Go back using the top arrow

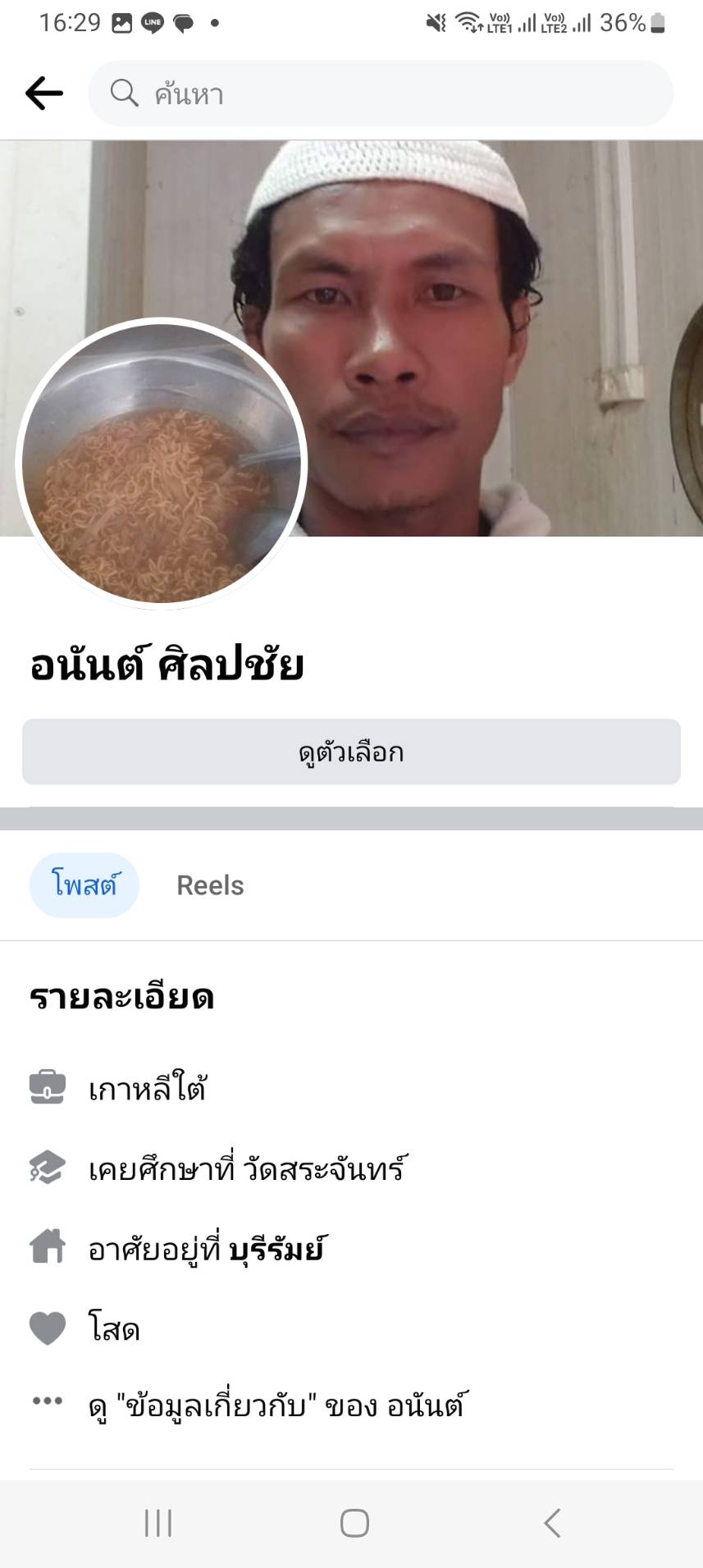pos(44,94)
